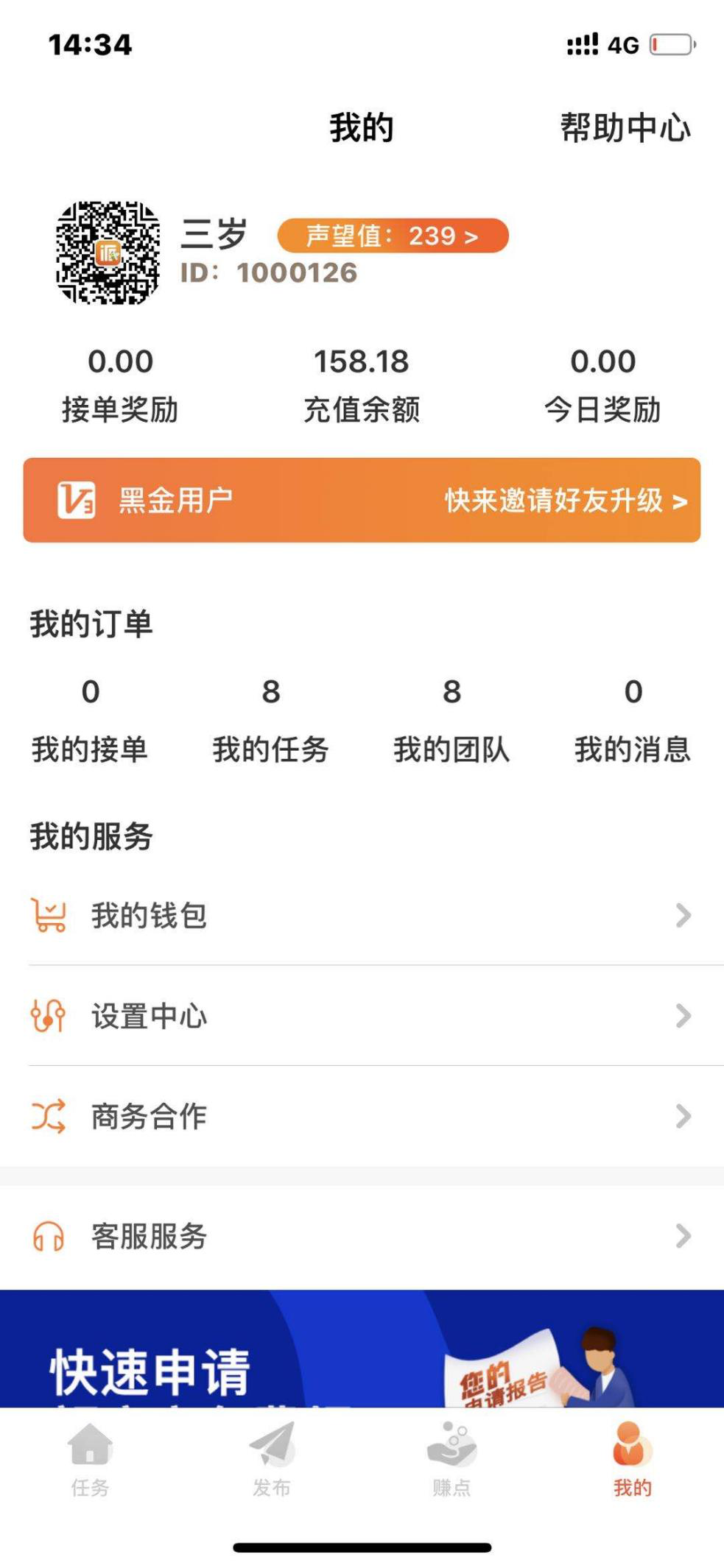Check 我的消息 messages

633,721
